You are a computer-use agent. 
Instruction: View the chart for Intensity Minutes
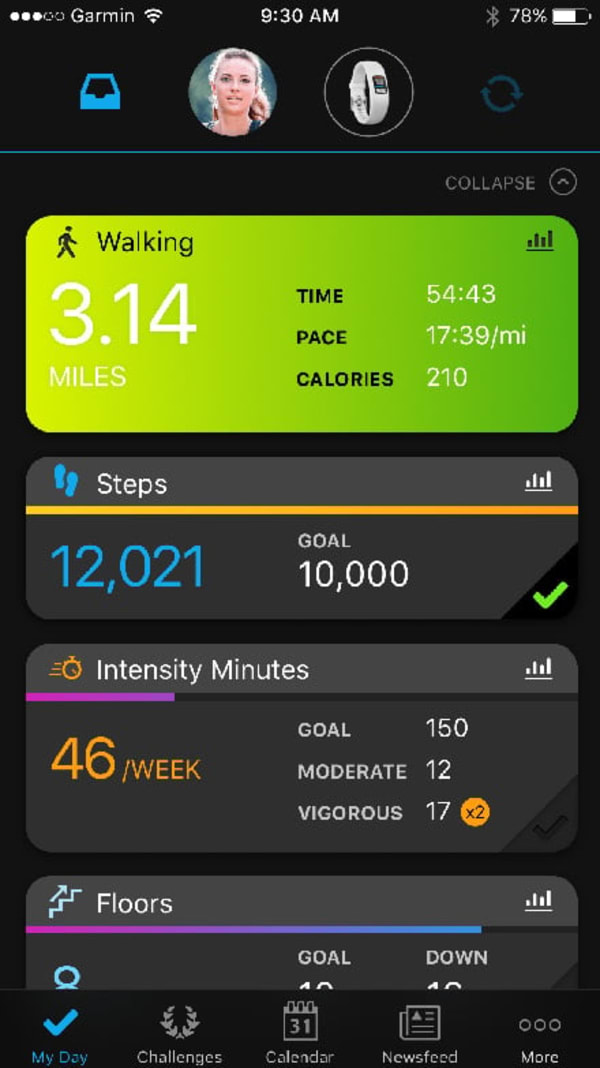pyautogui.click(x=539, y=669)
